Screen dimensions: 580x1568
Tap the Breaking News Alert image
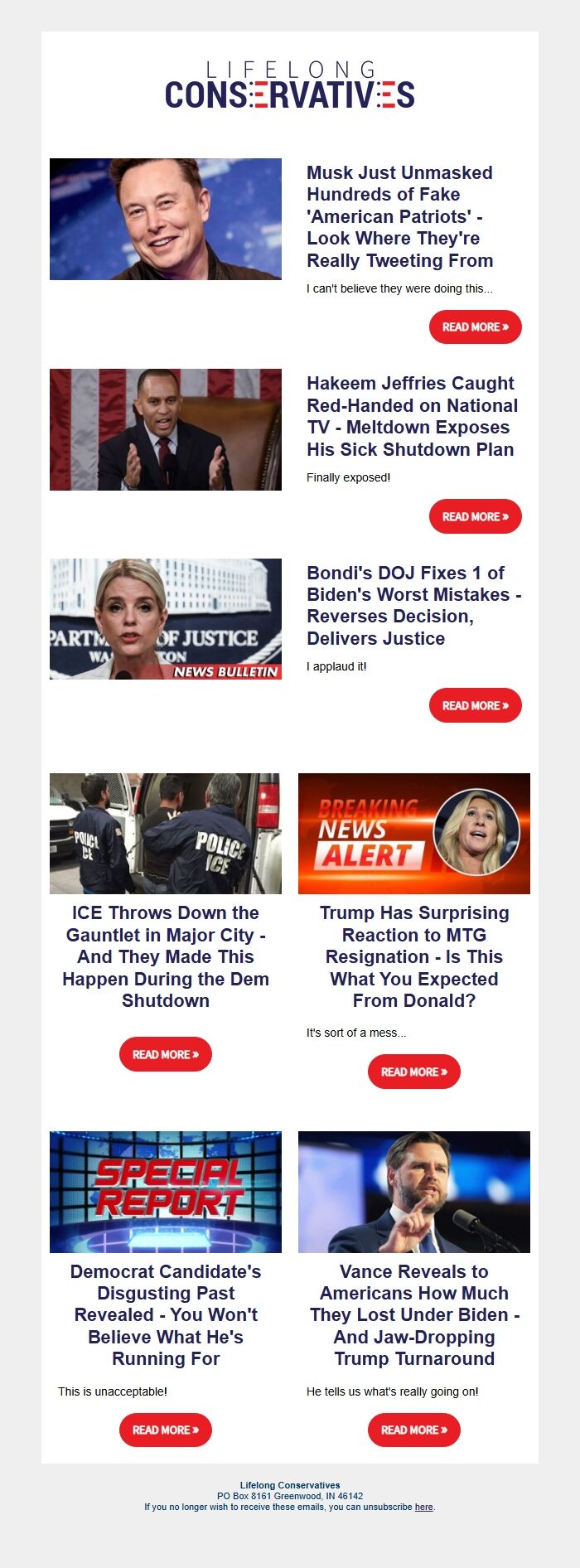coord(413,833)
